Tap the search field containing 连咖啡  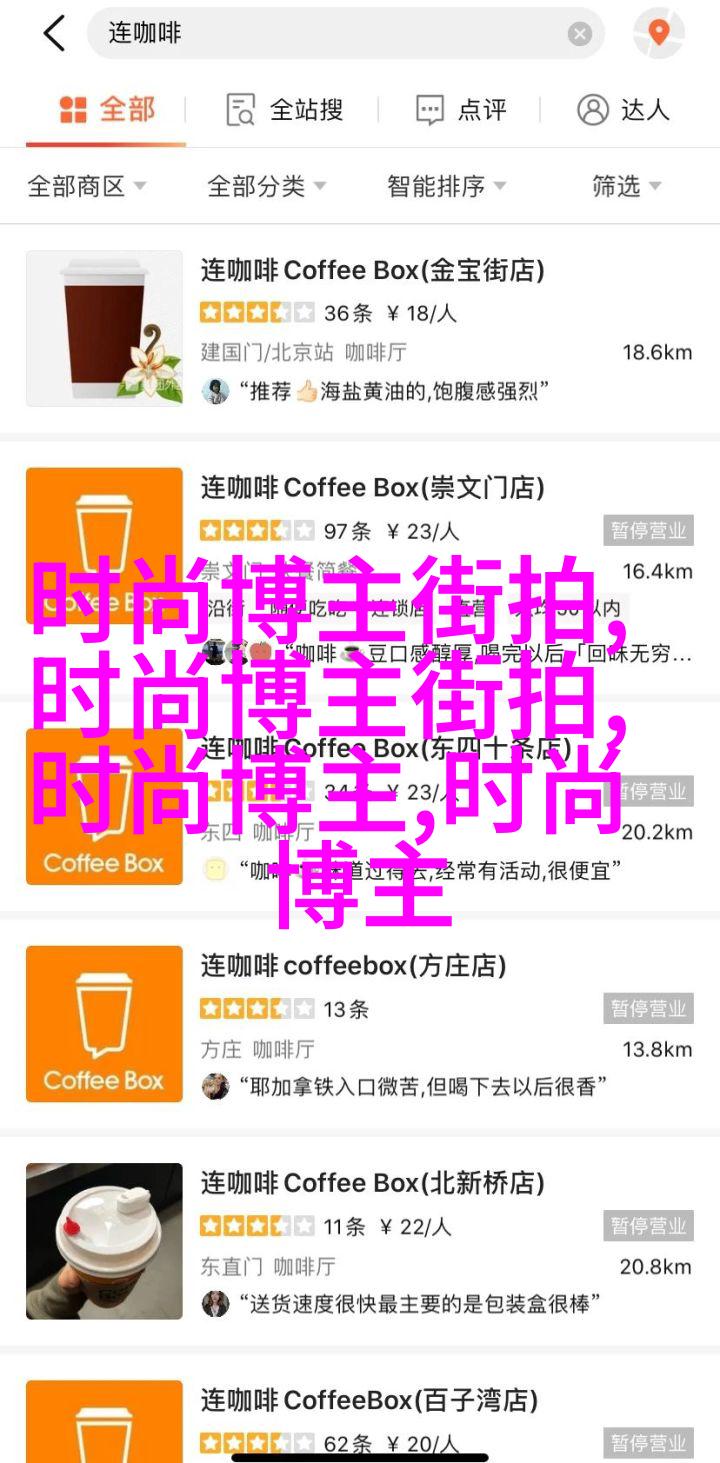(x=330, y=34)
